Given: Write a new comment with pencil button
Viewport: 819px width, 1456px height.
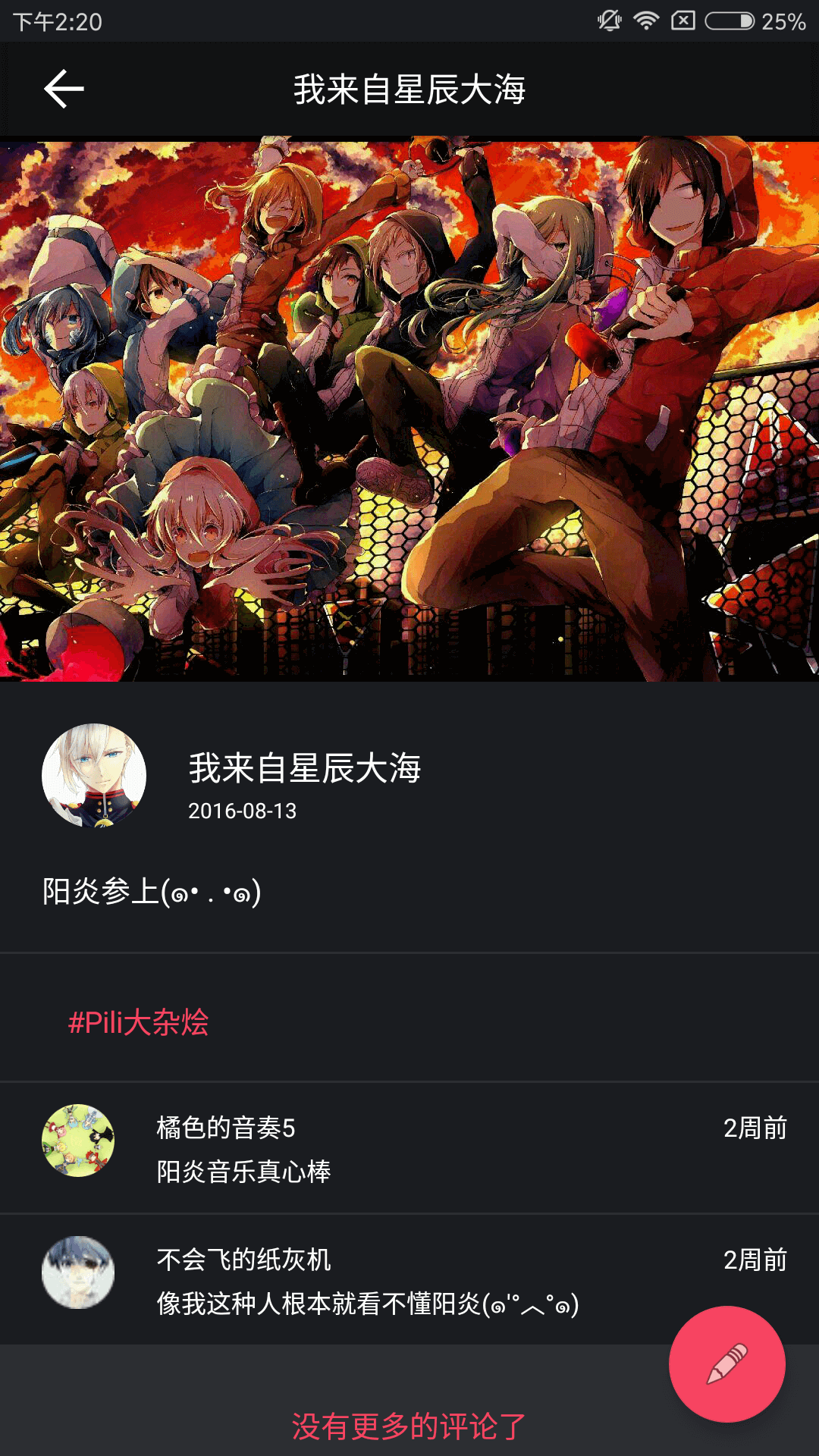Looking at the screenshot, I should pyautogui.click(x=726, y=1363).
